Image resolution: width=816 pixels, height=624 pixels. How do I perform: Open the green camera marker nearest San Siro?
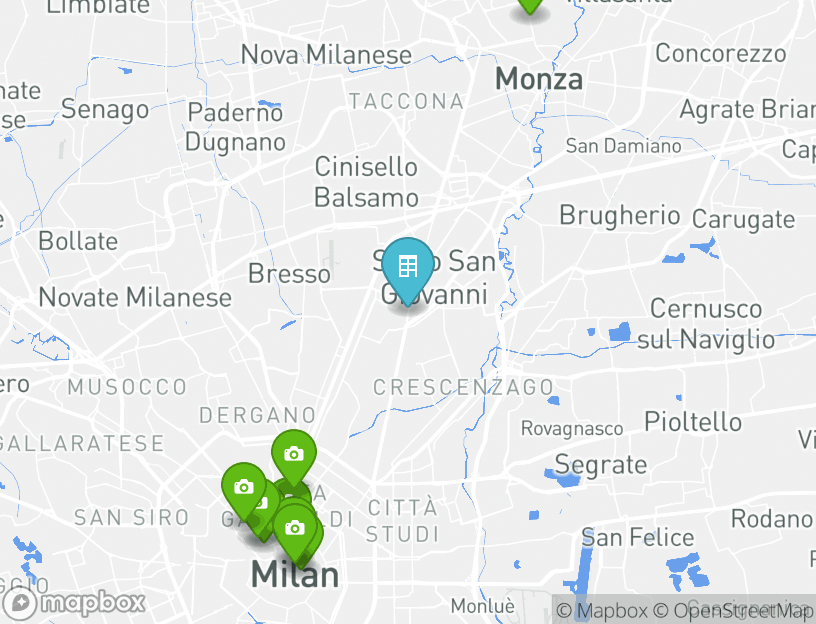[x=242, y=487]
